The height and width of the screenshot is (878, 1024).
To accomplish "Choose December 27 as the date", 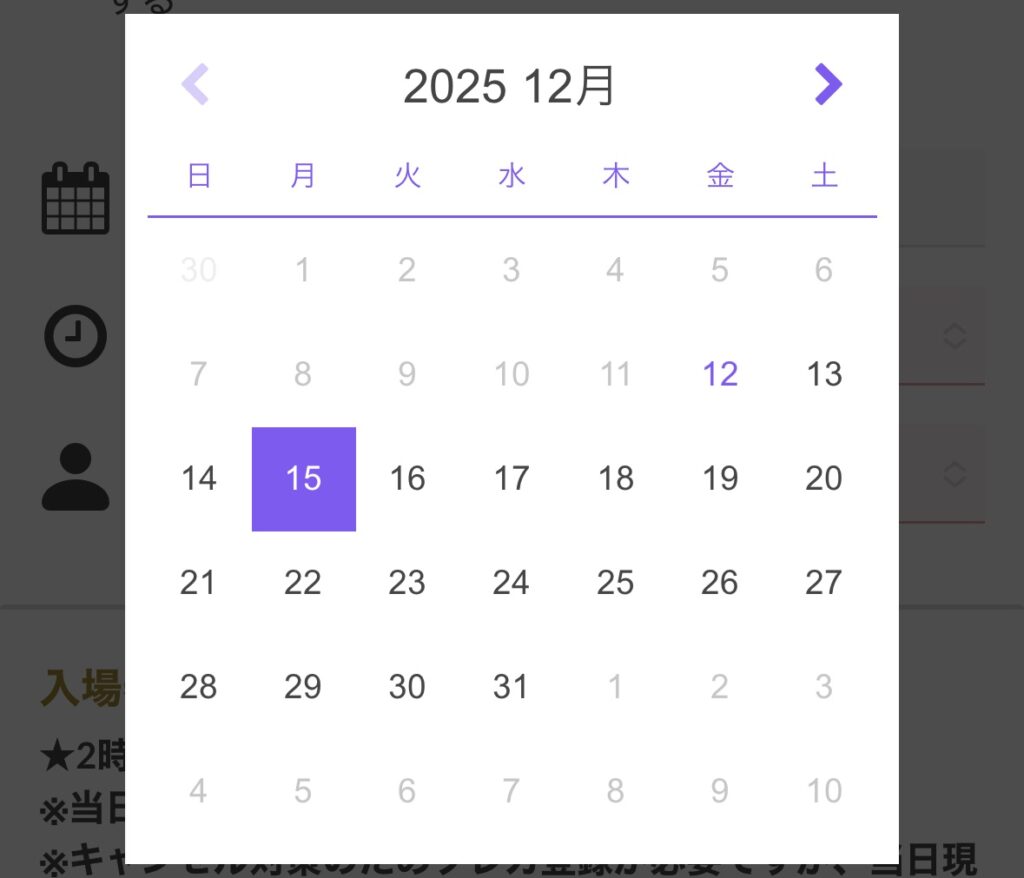I will (824, 583).
